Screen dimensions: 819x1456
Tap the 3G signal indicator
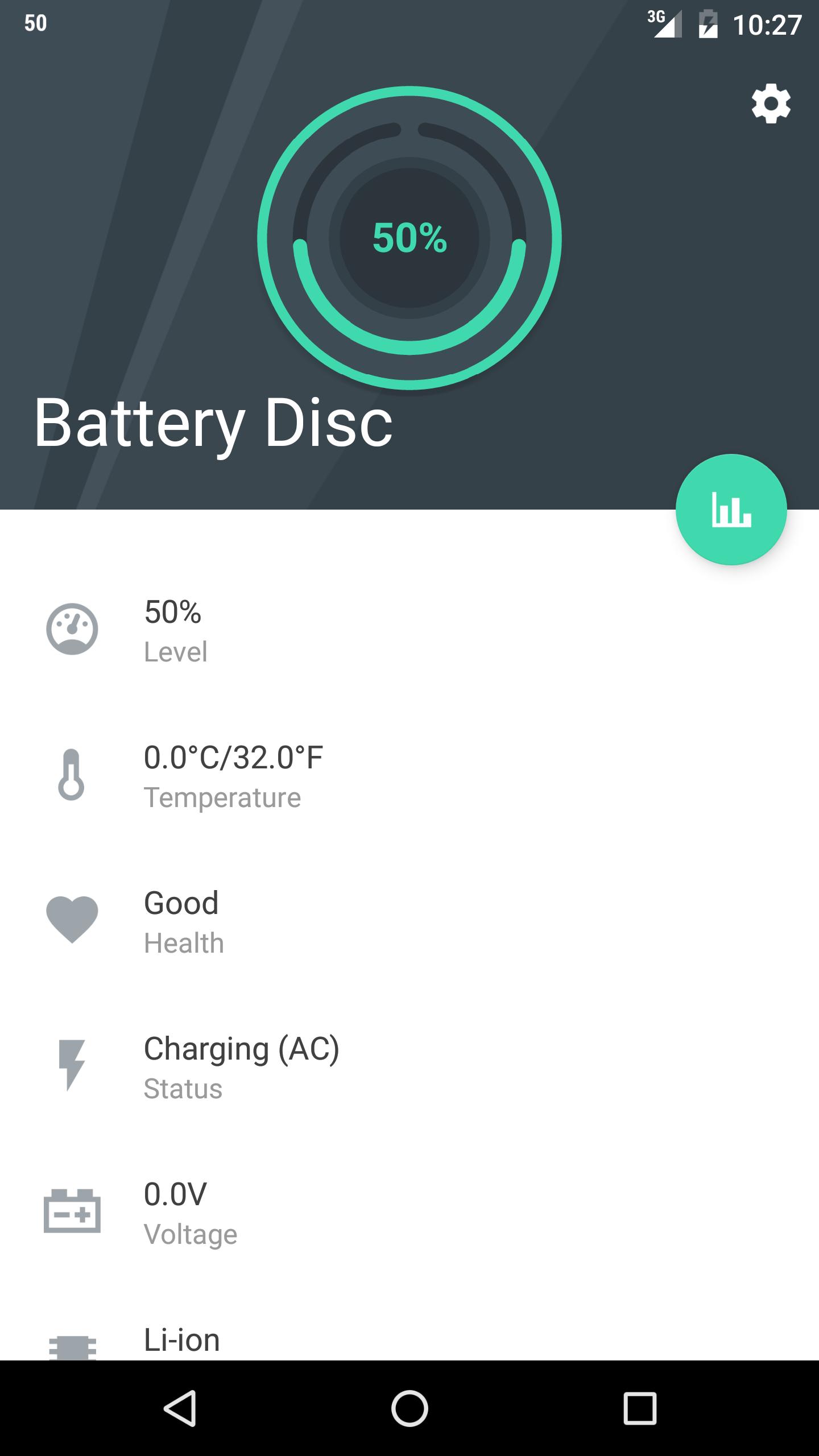[x=664, y=25]
